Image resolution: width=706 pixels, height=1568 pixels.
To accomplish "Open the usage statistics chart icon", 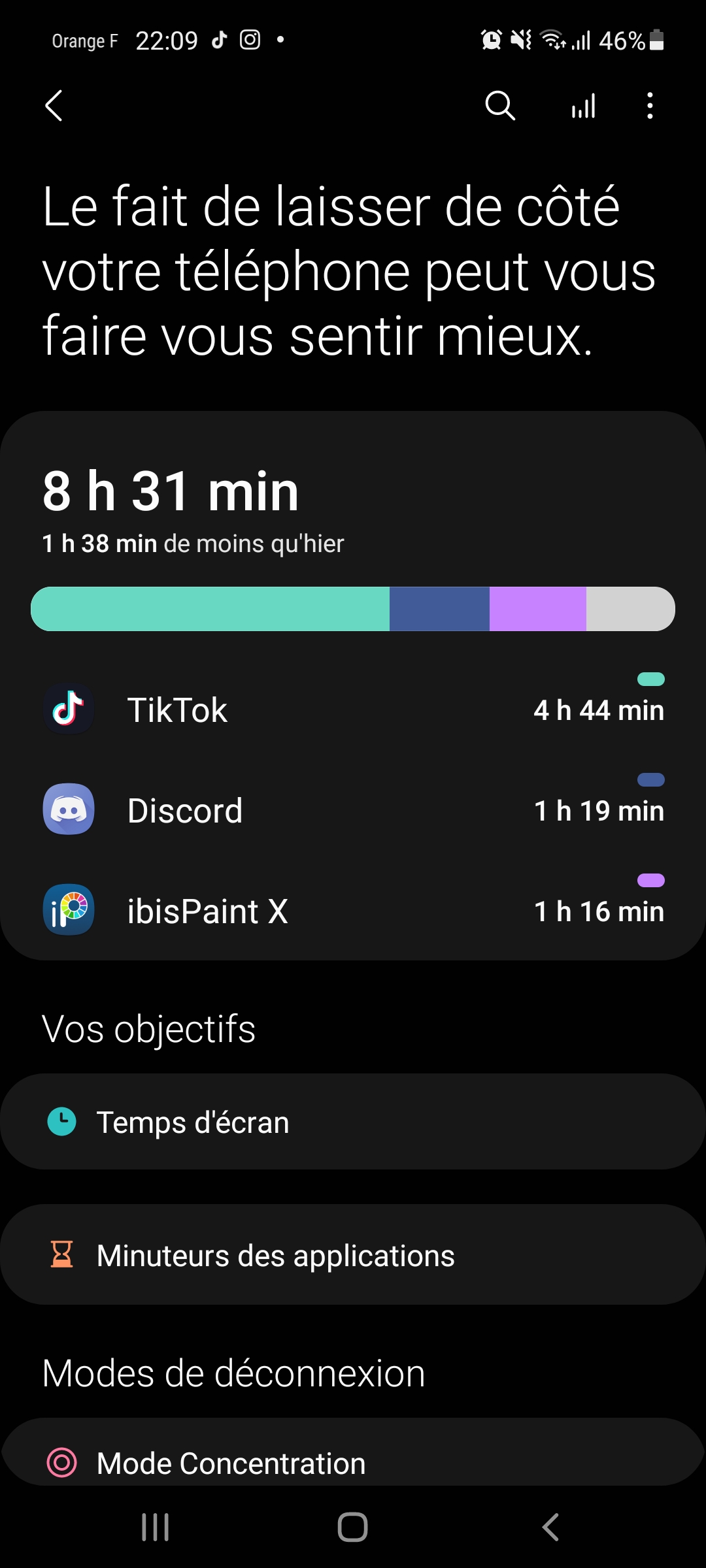I will click(583, 106).
